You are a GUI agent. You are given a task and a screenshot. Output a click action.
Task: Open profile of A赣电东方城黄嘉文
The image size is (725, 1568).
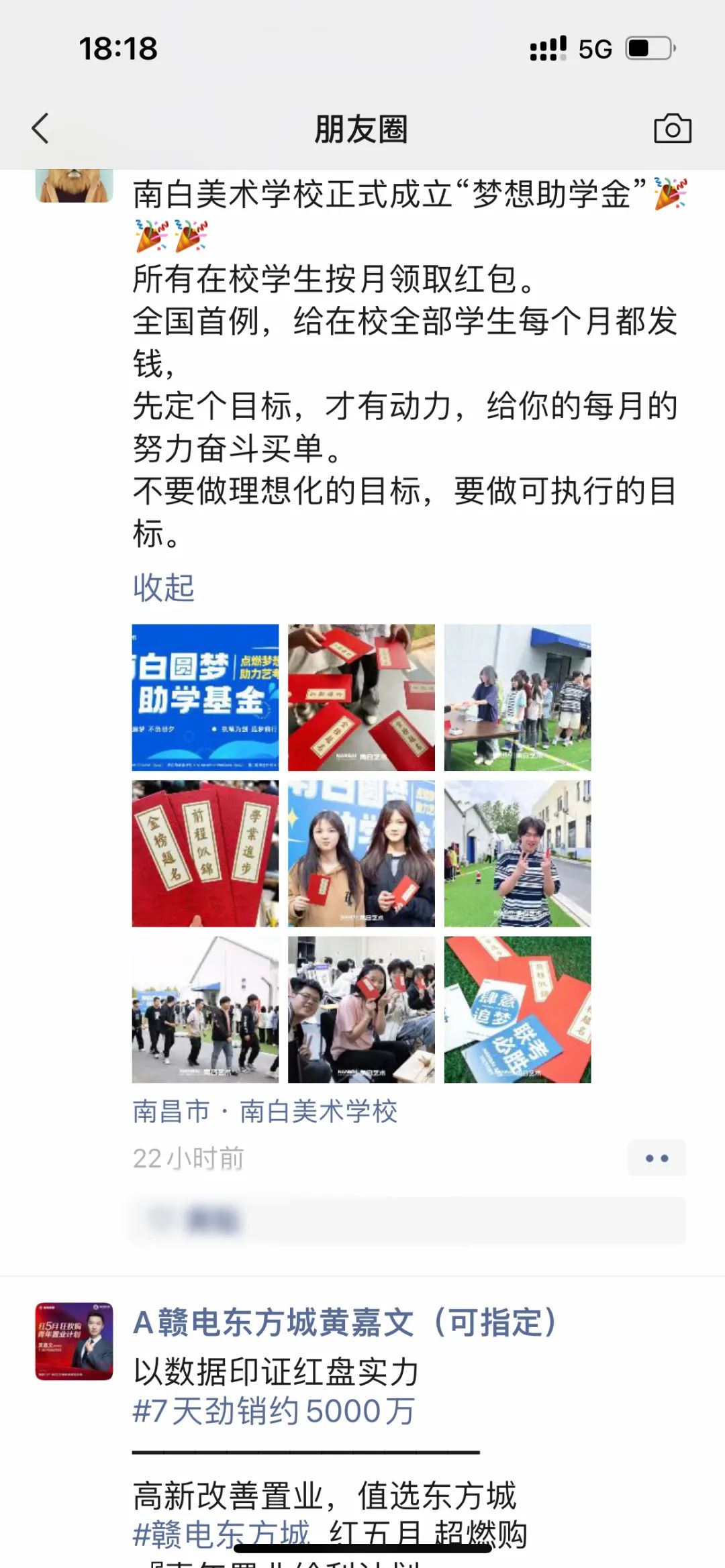coord(344,1322)
